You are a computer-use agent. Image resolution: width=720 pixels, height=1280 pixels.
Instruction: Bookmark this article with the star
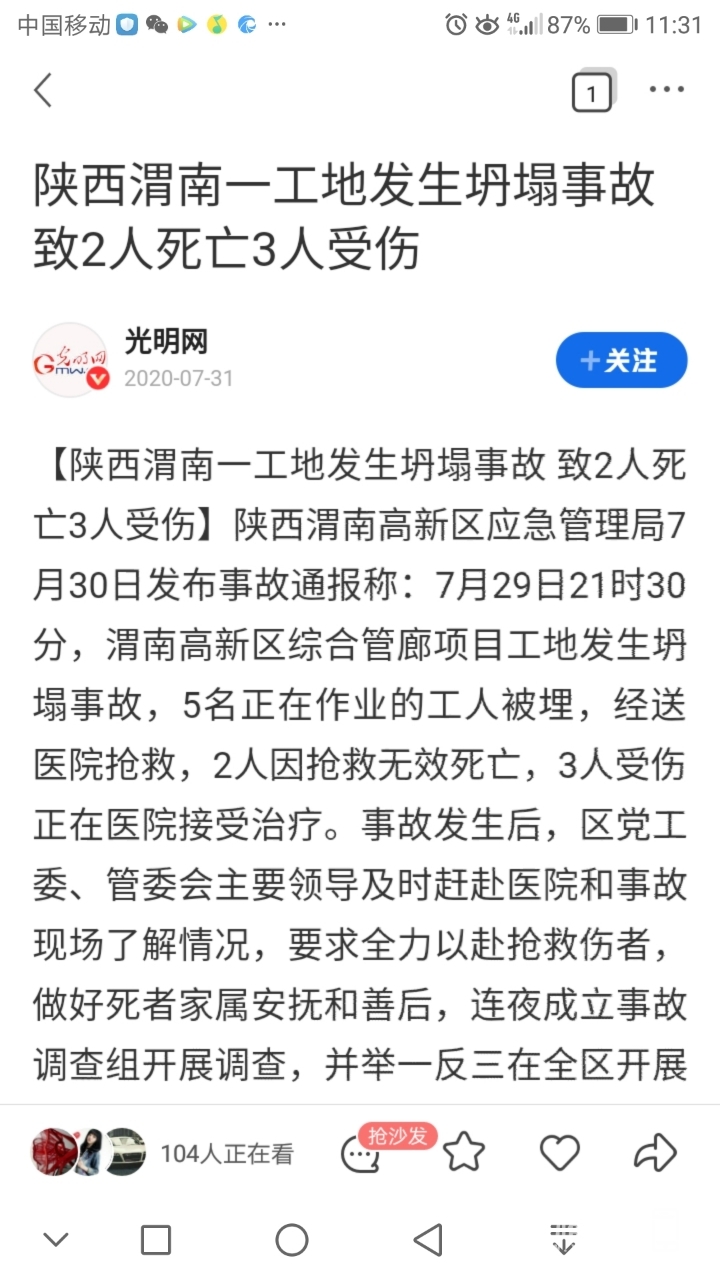coord(464,1153)
